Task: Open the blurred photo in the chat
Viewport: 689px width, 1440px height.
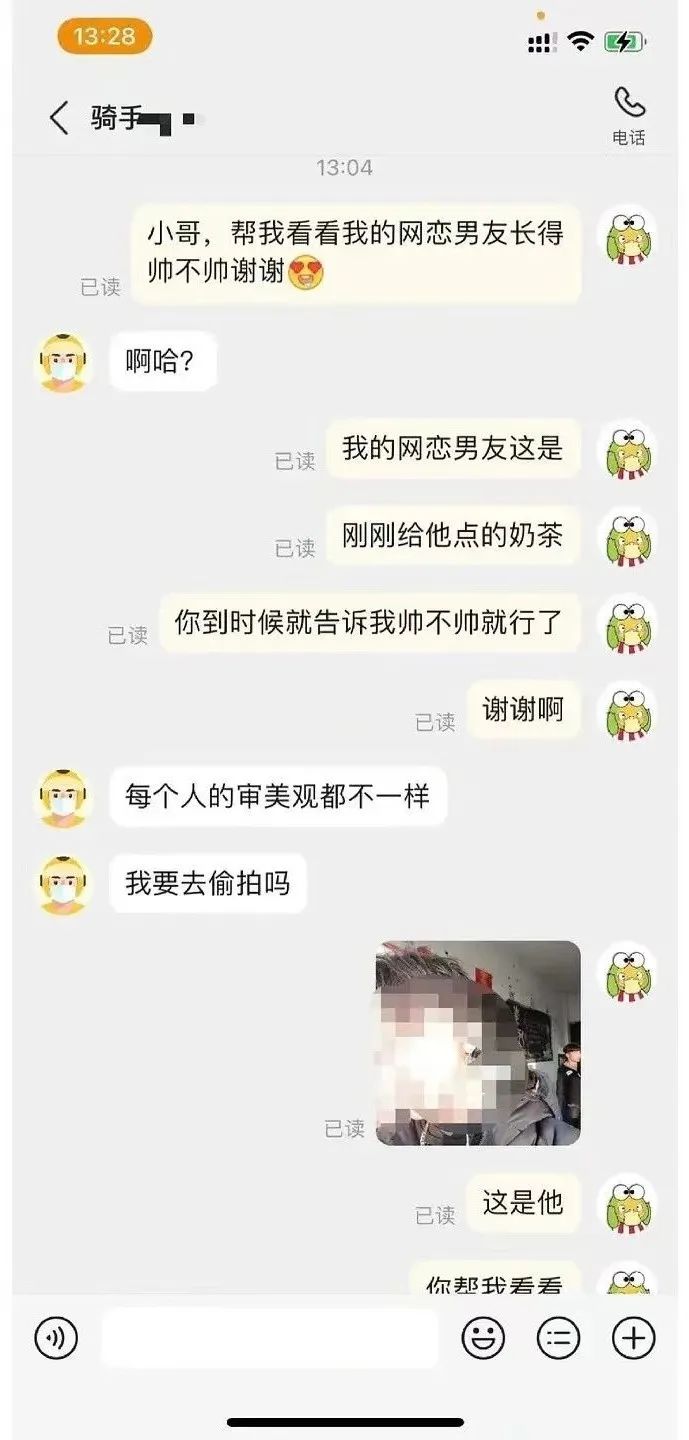Action: (x=478, y=1043)
